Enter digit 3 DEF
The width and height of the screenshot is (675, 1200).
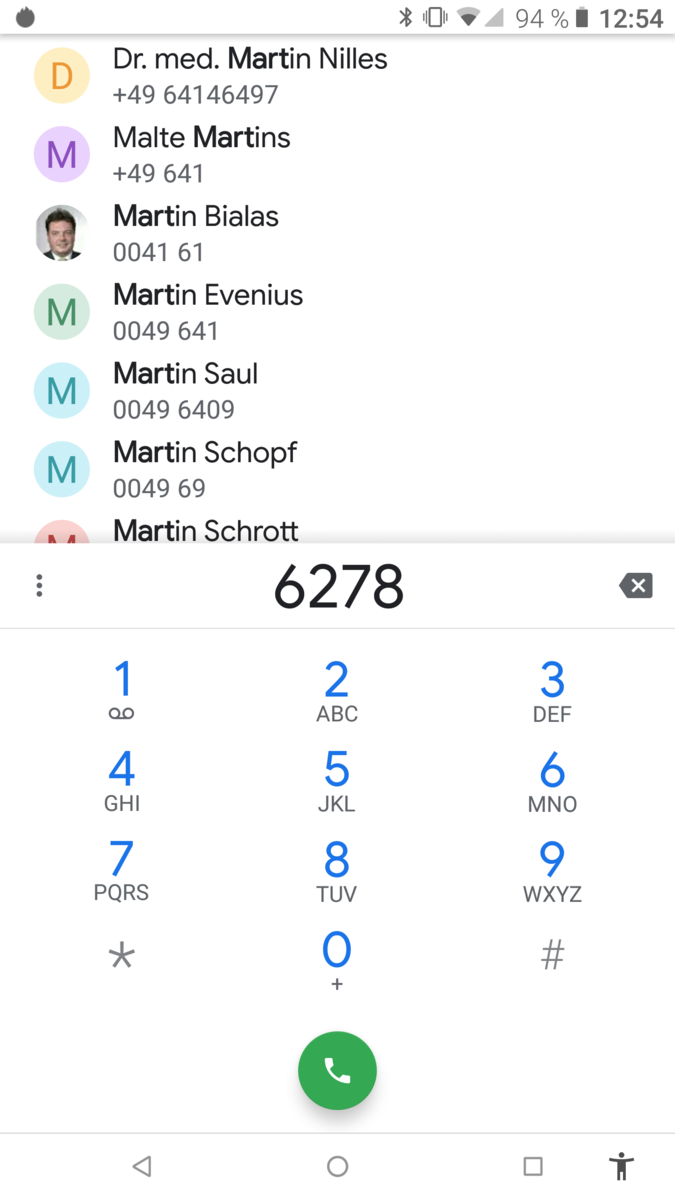click(x=552, y=690)
